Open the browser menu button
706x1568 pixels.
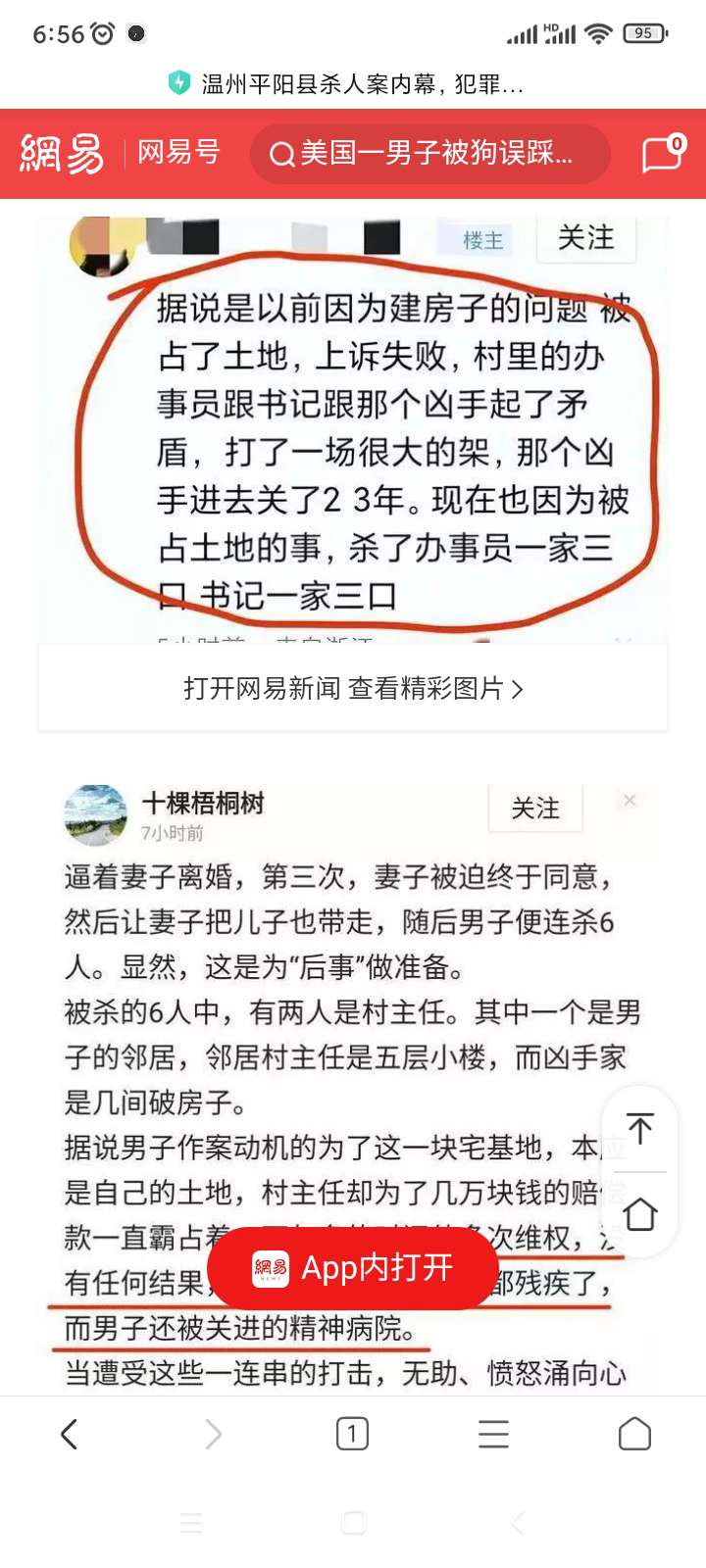[493, 1435]
